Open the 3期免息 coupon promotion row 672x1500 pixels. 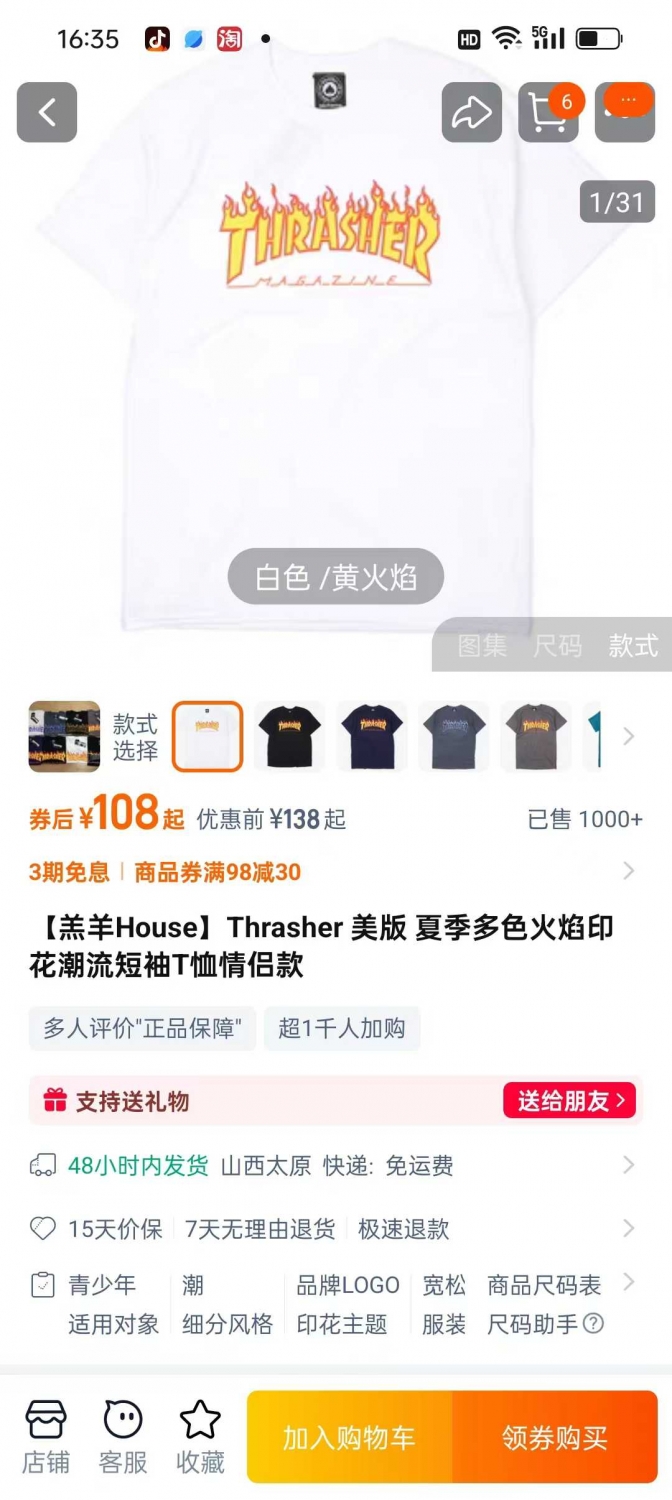pyautogui.click(x=332, y=872)
